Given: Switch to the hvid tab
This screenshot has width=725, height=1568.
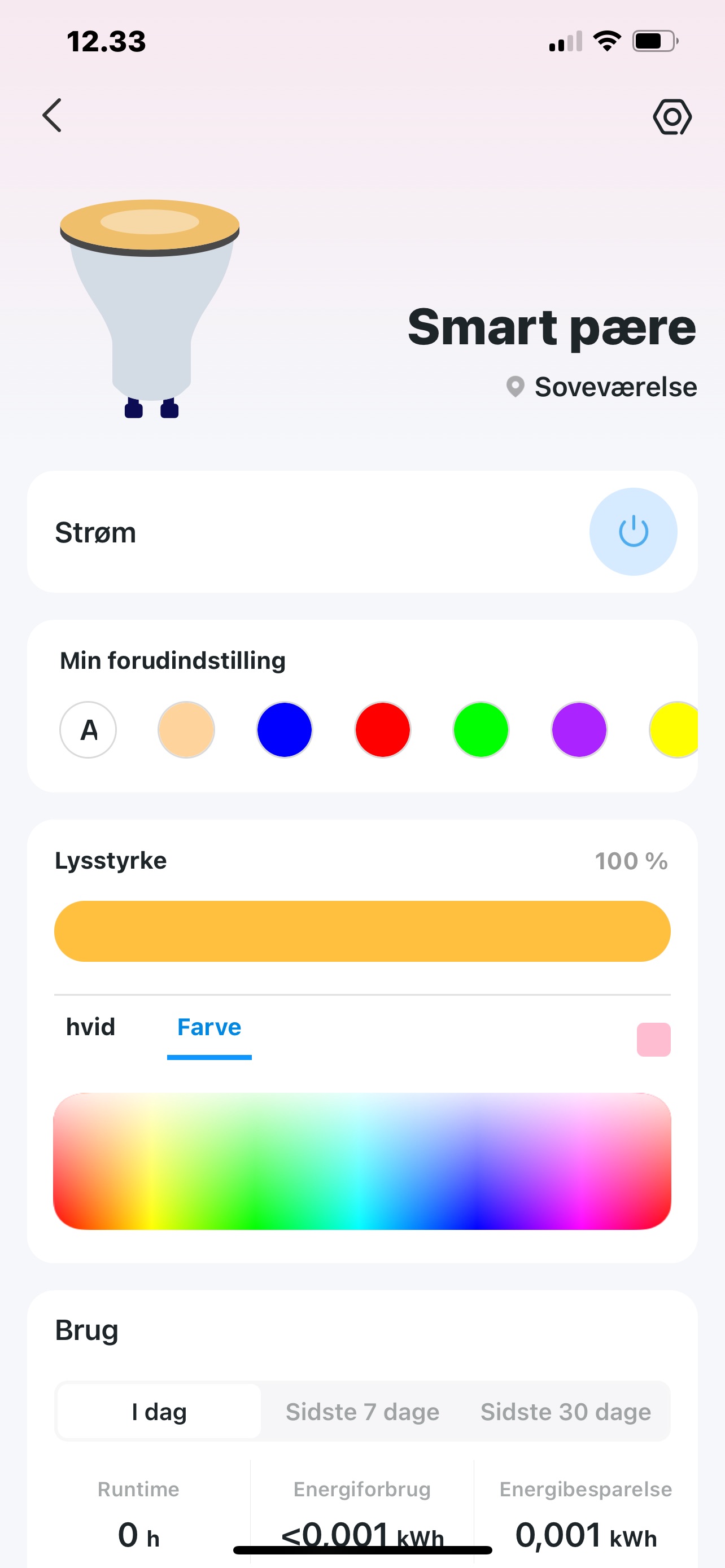Looking at the screenshot, I should (91, 1027).
